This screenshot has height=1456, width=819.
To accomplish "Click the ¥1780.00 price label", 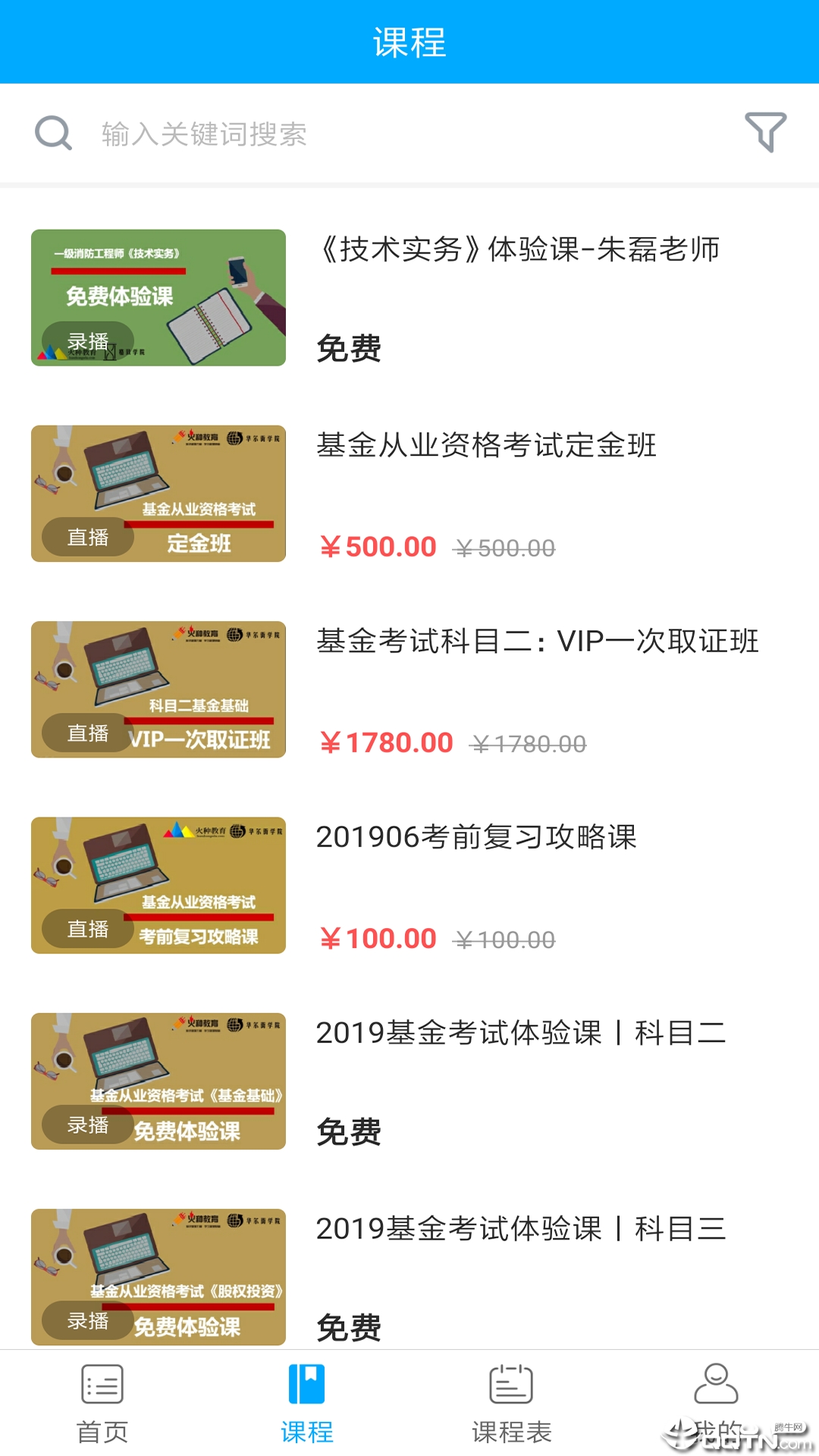I will (x=384, y=742).
